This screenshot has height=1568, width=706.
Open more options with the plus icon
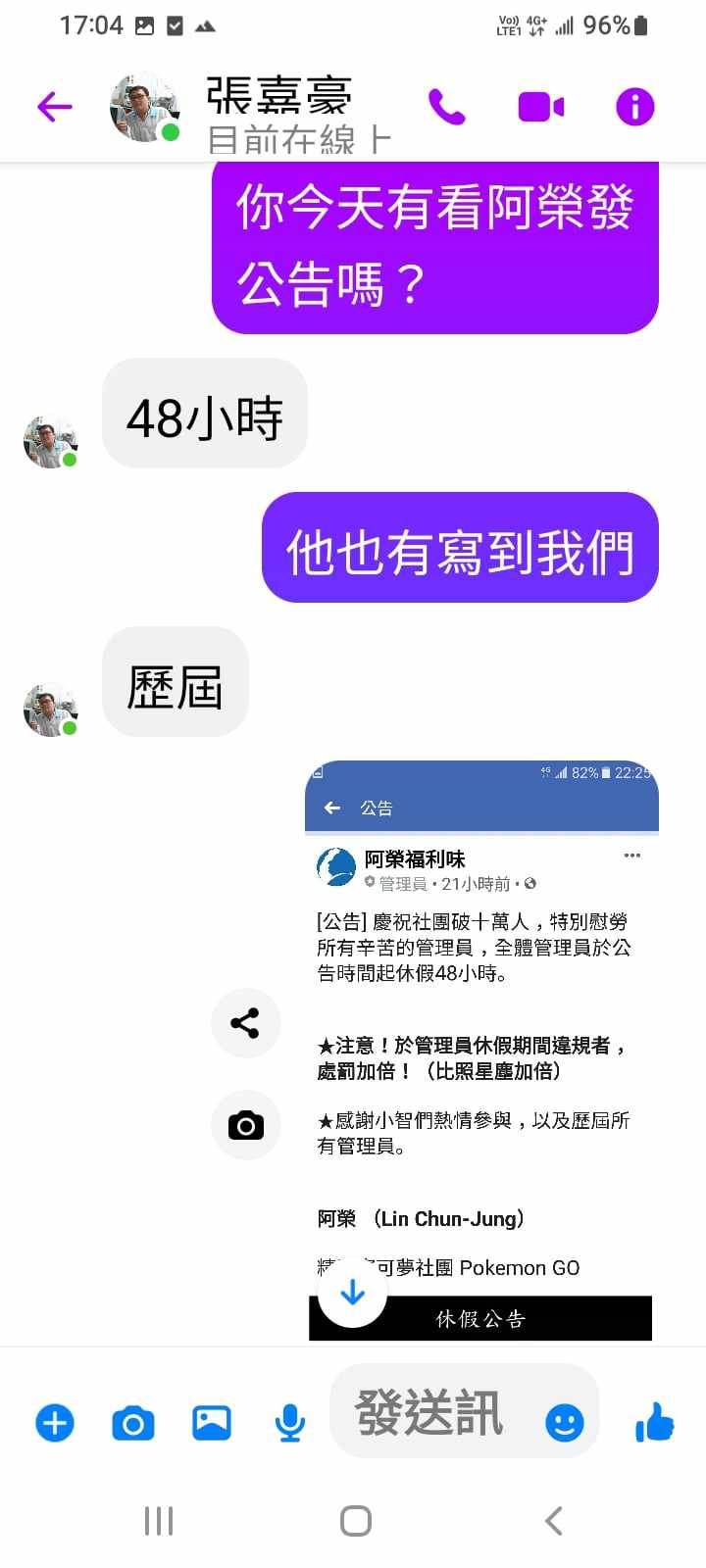click(55, 1422)
